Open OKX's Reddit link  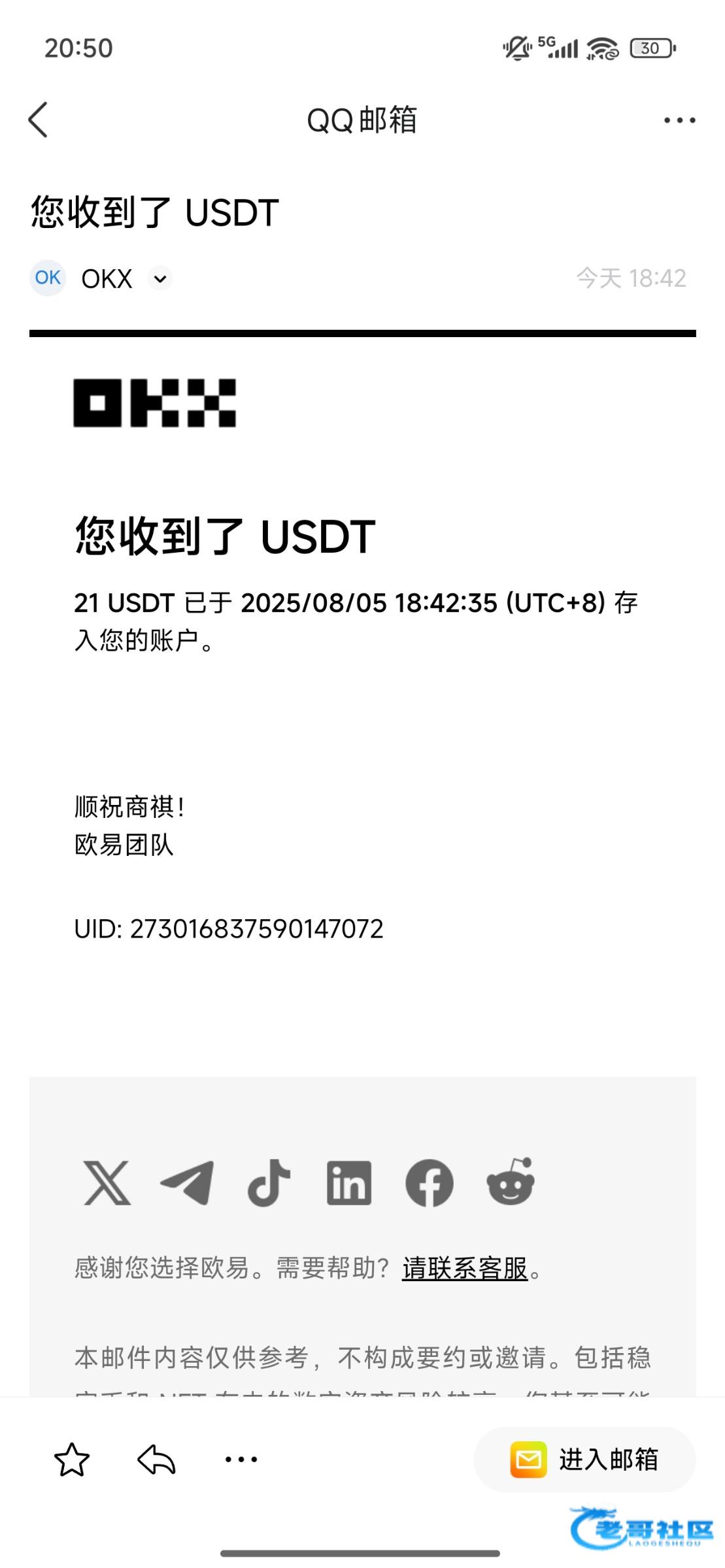point(511,1181)
